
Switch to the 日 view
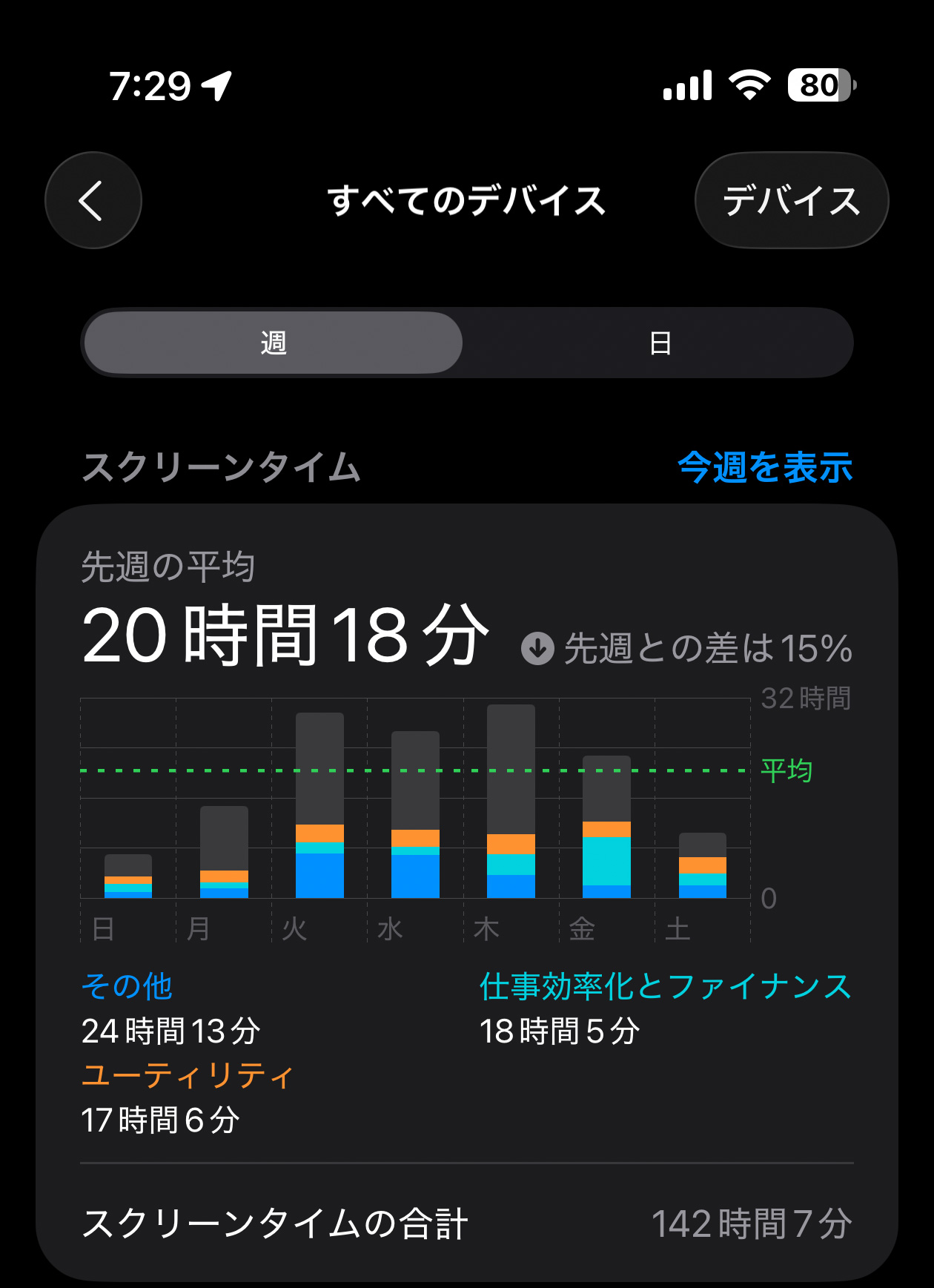tap(659, 343)
